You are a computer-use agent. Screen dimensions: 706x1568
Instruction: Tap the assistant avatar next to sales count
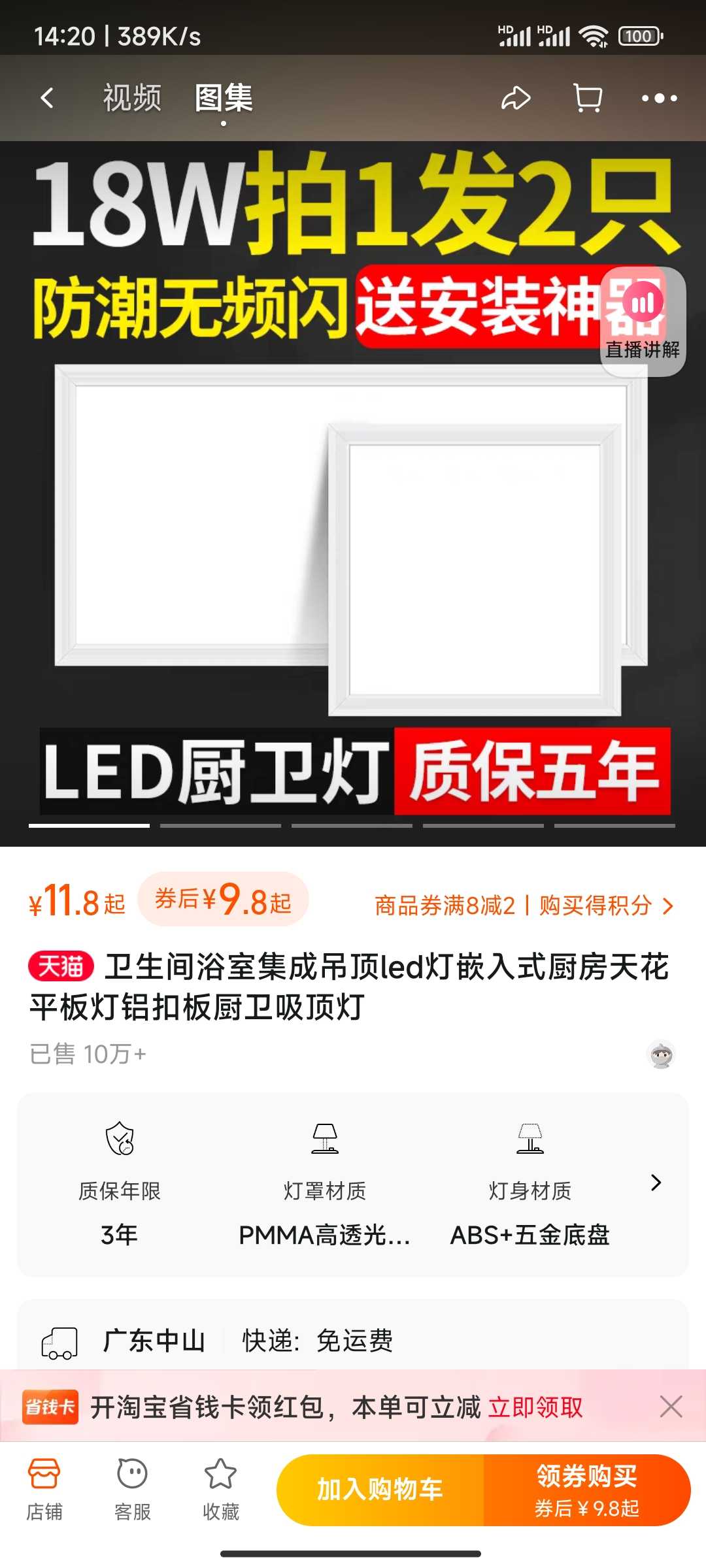pyautogui.click(x=661, y=1054)
